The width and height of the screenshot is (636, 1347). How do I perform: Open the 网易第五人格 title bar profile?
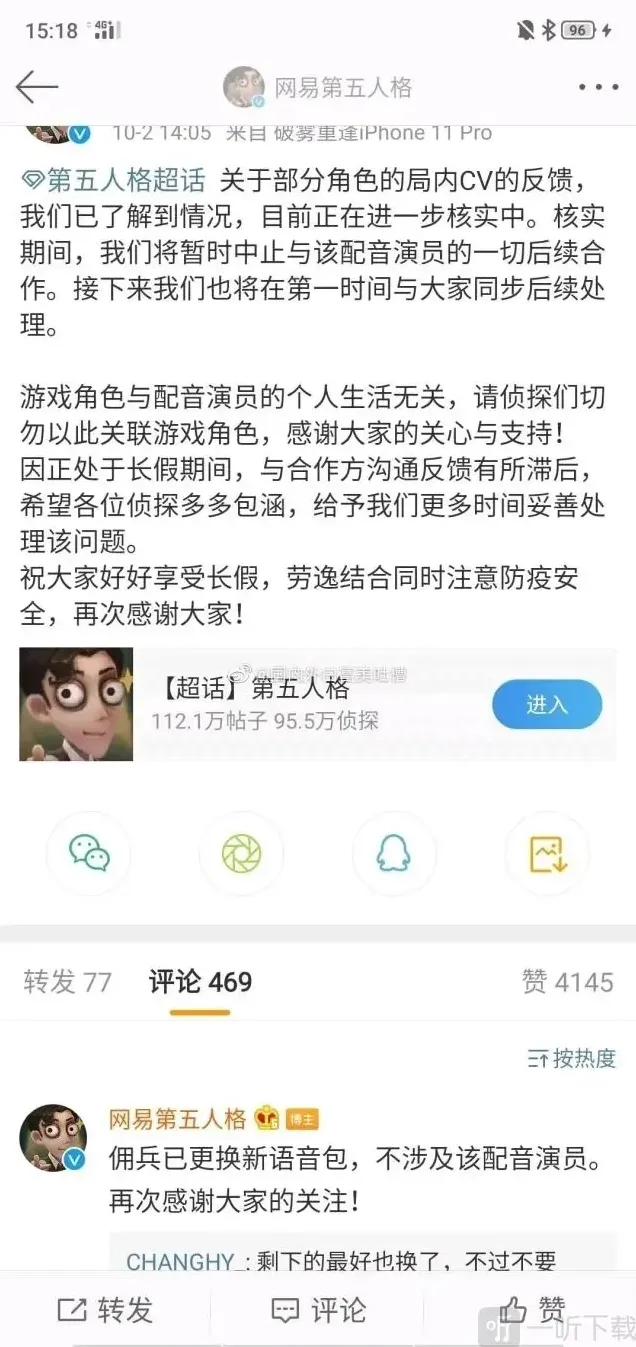click(x=318, y=88)
